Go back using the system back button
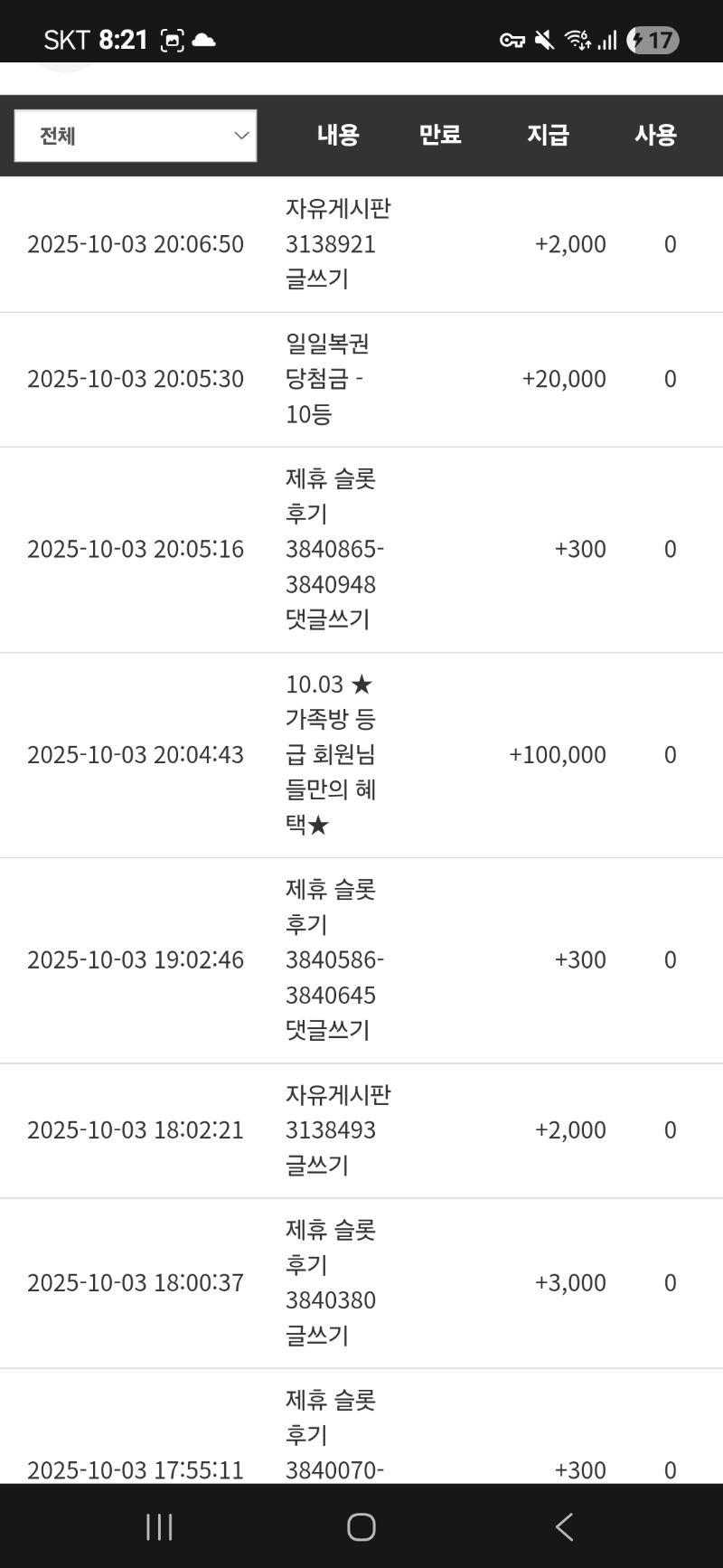 (564, 1526)
